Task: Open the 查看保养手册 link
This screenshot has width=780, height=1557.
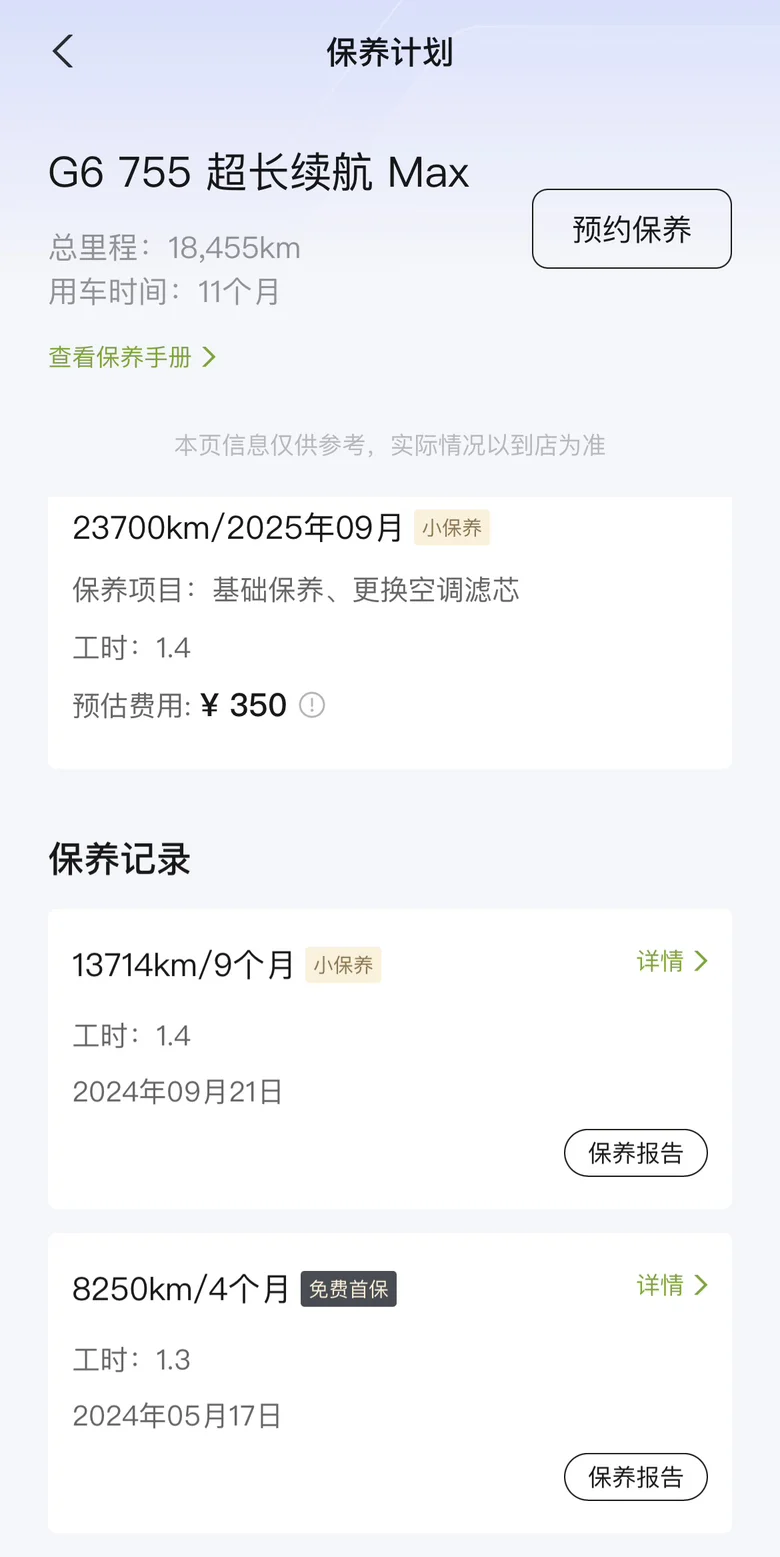Action: click(132, 357)
